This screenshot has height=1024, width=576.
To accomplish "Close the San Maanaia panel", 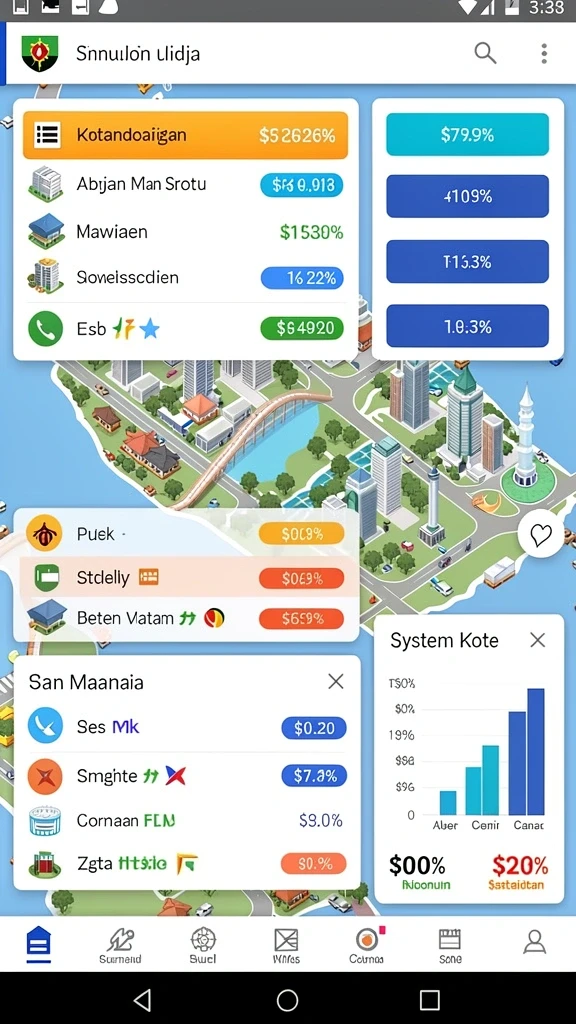I will pos(336,682).
